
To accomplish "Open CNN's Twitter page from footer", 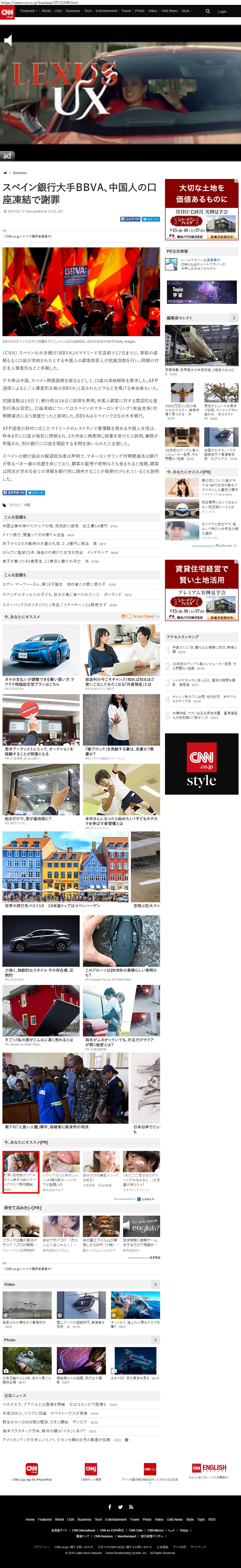I will click(x=121, y=1507).
